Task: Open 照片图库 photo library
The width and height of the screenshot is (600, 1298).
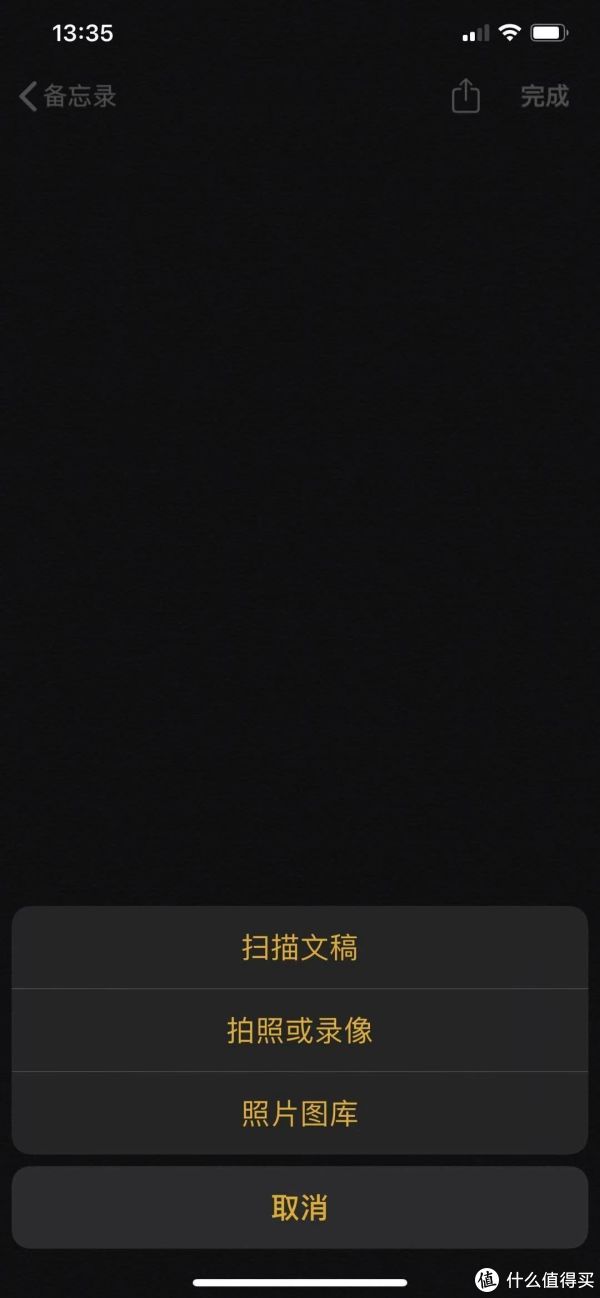Action: pyautogui.click(x=300, y=1113)
